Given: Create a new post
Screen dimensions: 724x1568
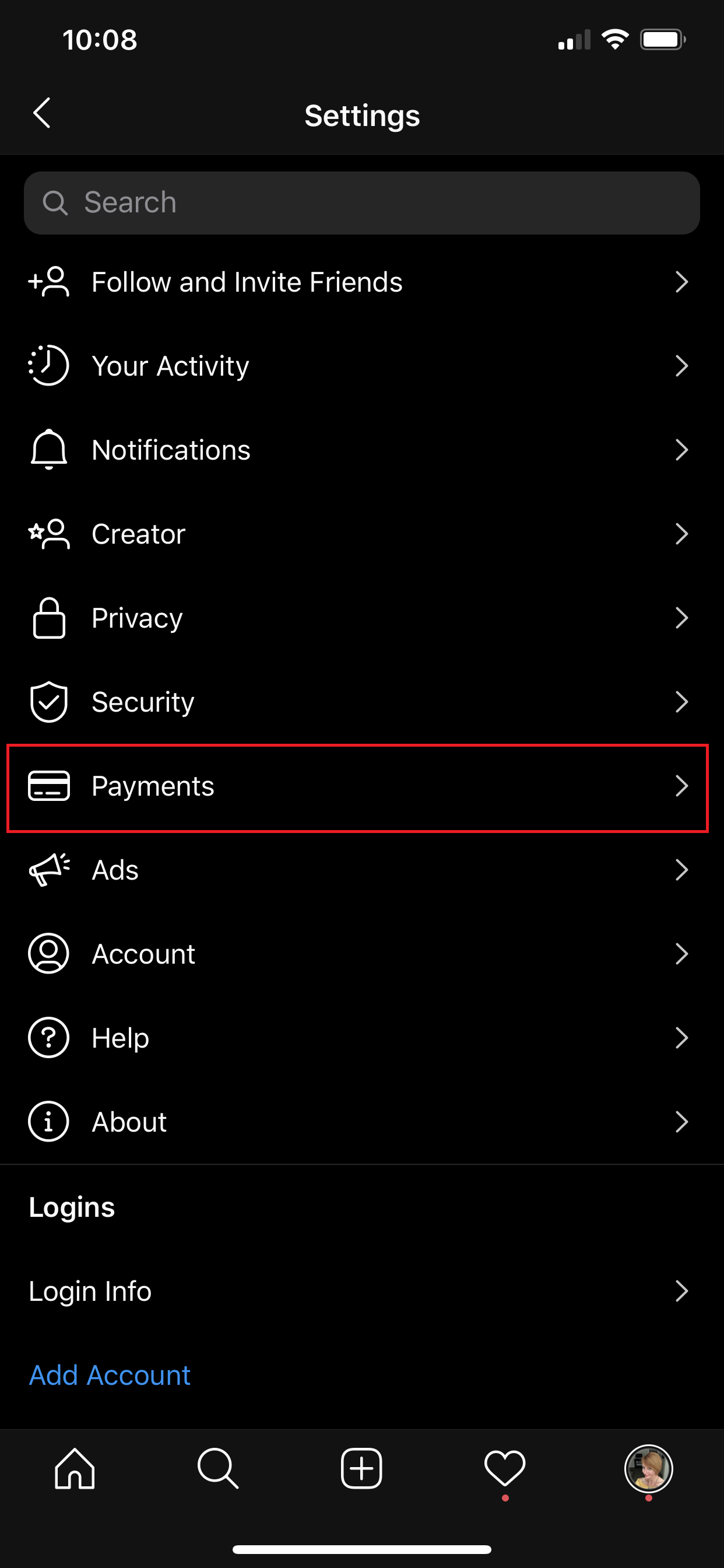Looking at the screenshot, I should pos(361,1469).
